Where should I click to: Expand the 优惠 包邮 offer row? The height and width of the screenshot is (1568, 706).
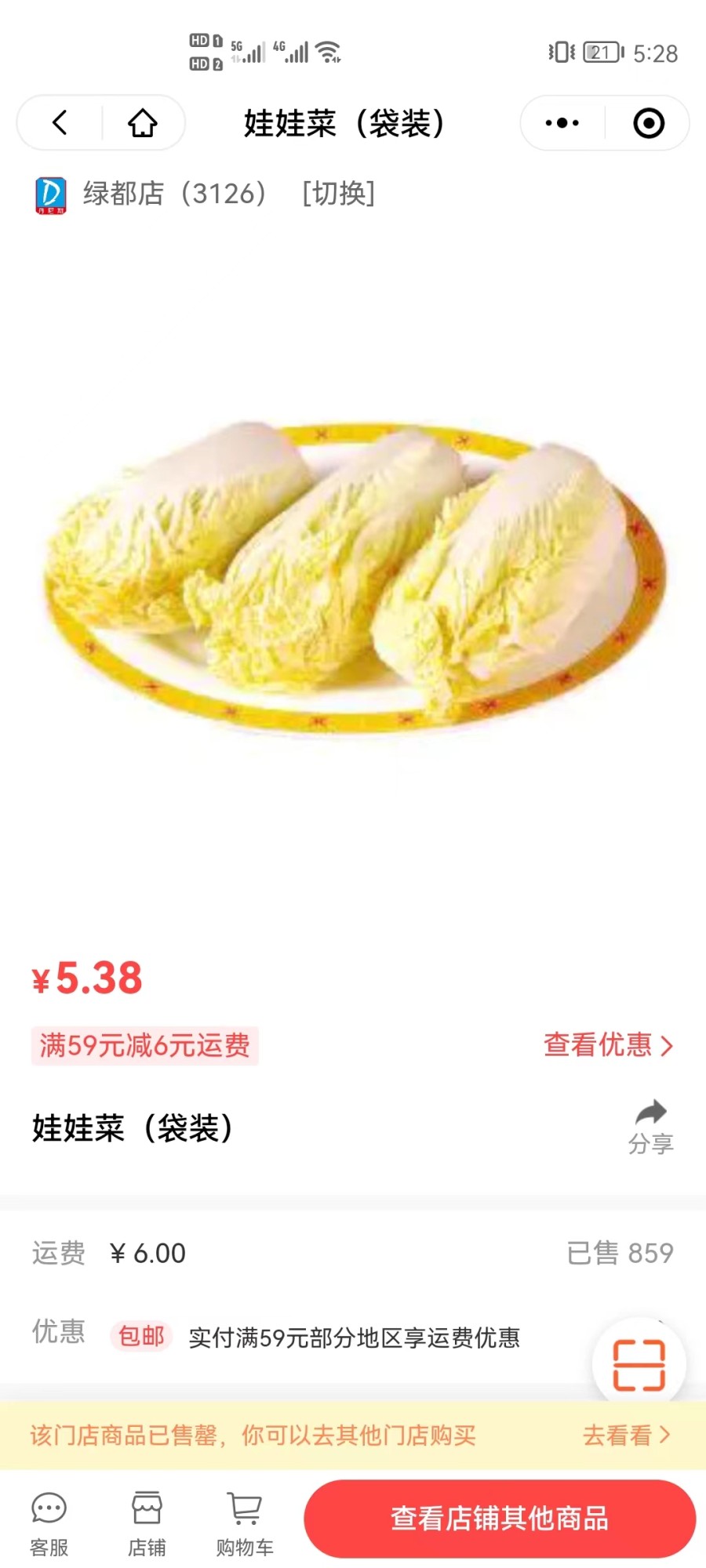(353, 1337)
